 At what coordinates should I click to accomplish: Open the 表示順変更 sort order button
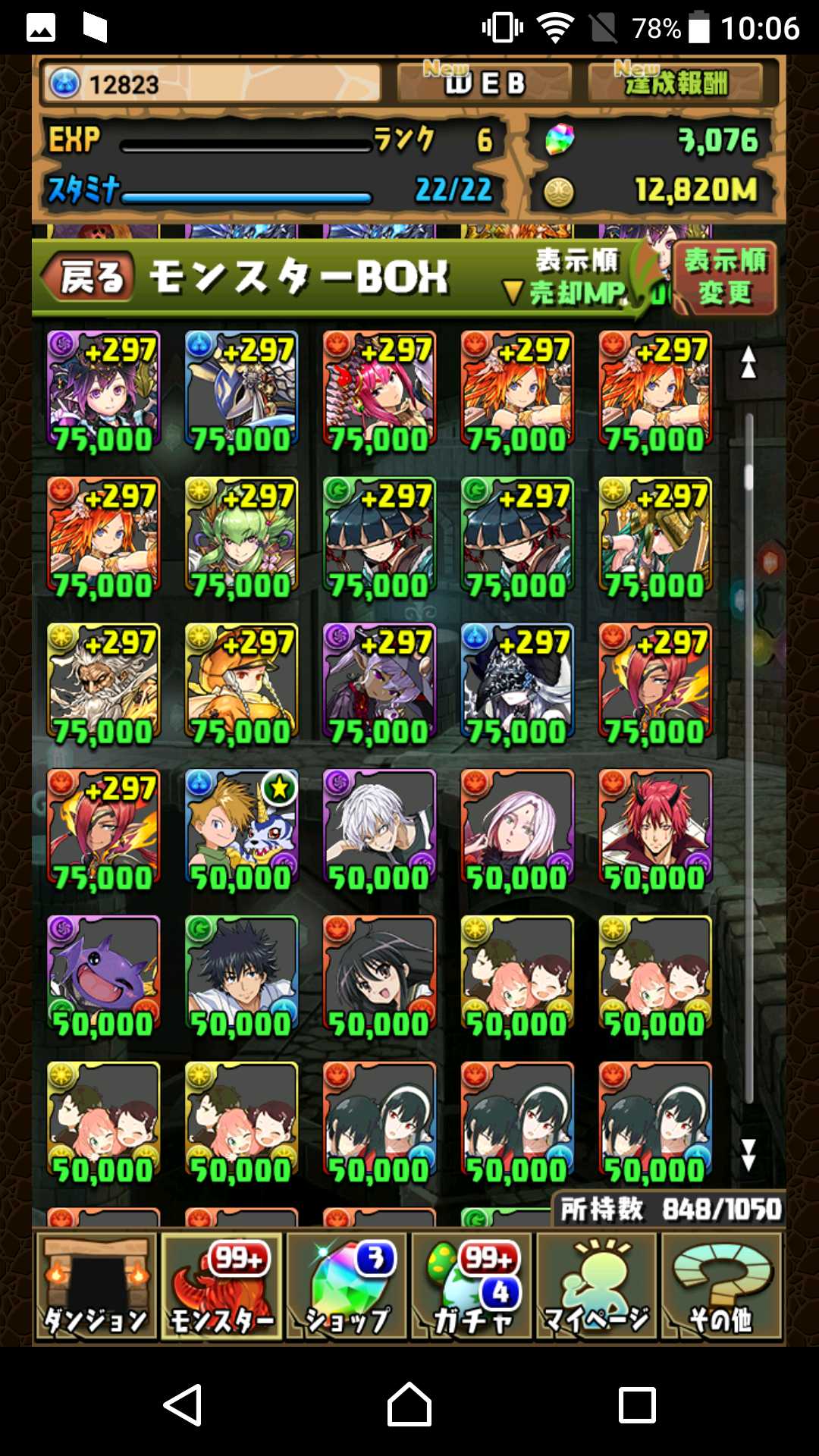725,277
